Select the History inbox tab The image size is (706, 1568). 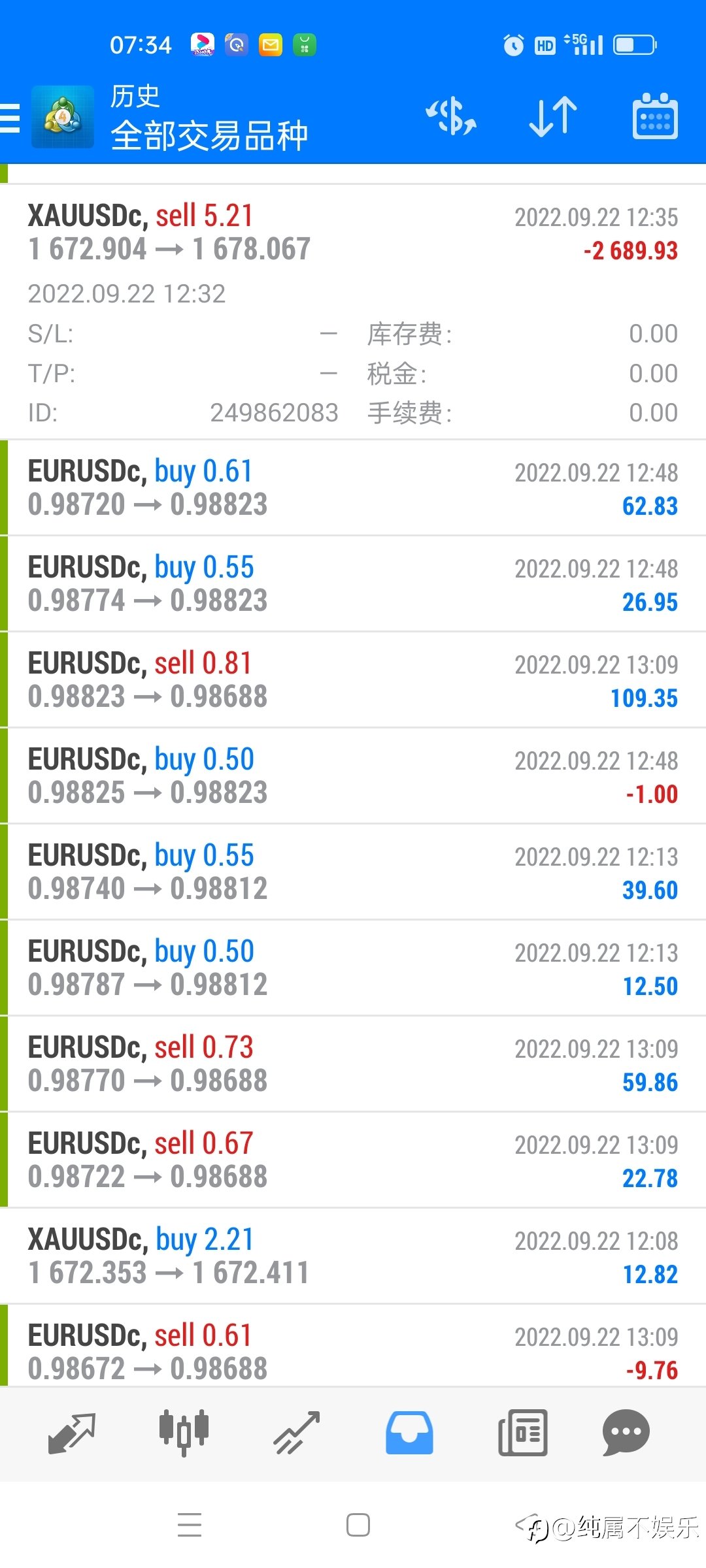[x=409, y=1433]
